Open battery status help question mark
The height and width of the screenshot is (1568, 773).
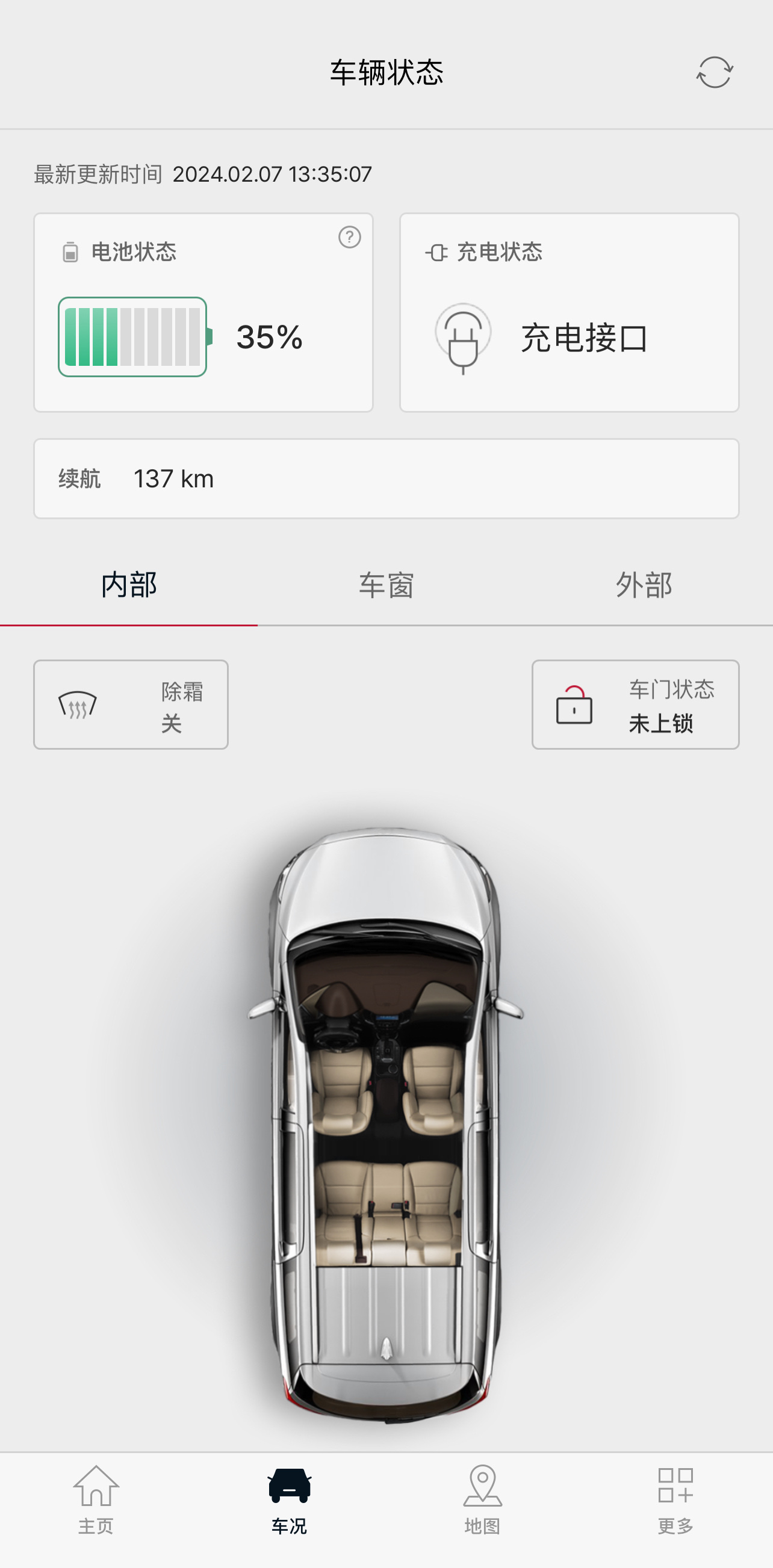click(350, 237)
